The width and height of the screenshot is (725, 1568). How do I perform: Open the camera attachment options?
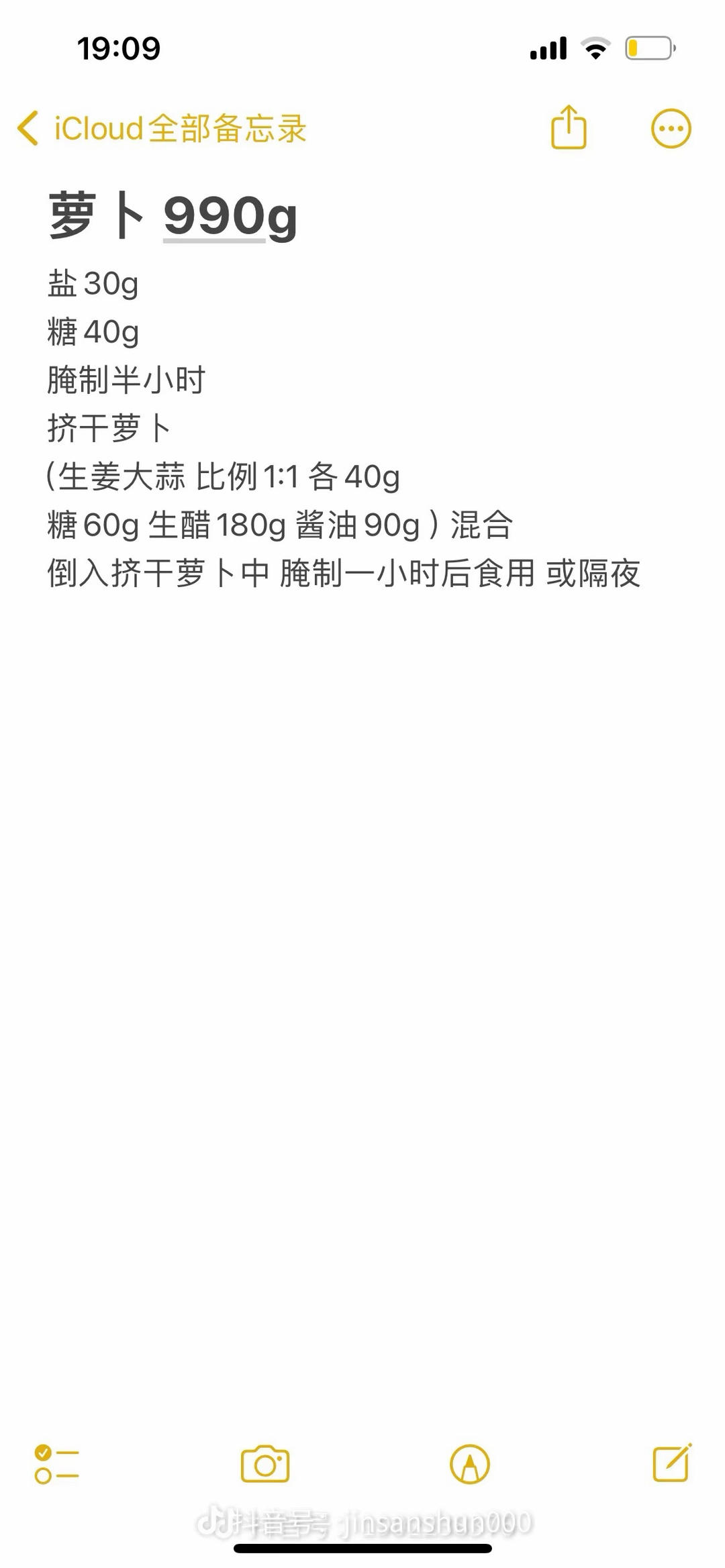click(265, 1464)
